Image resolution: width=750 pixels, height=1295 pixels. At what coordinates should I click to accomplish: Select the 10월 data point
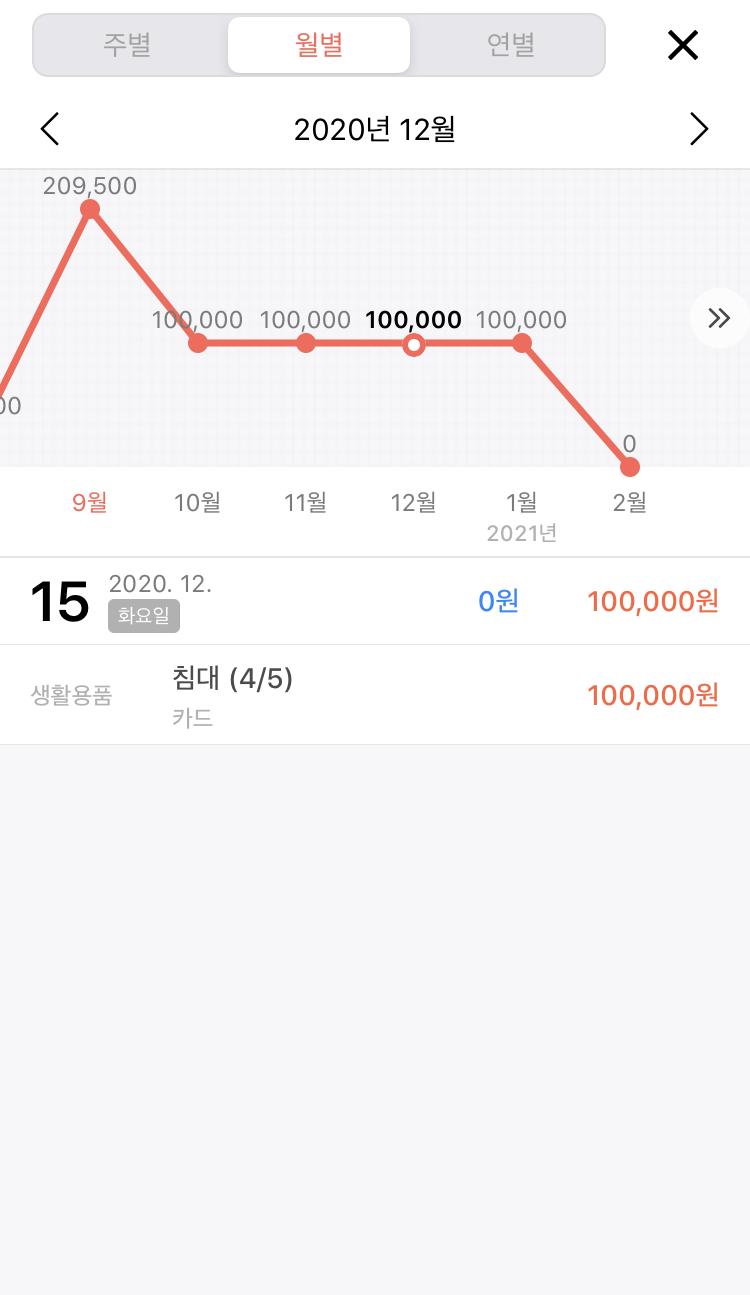point(198,343)
